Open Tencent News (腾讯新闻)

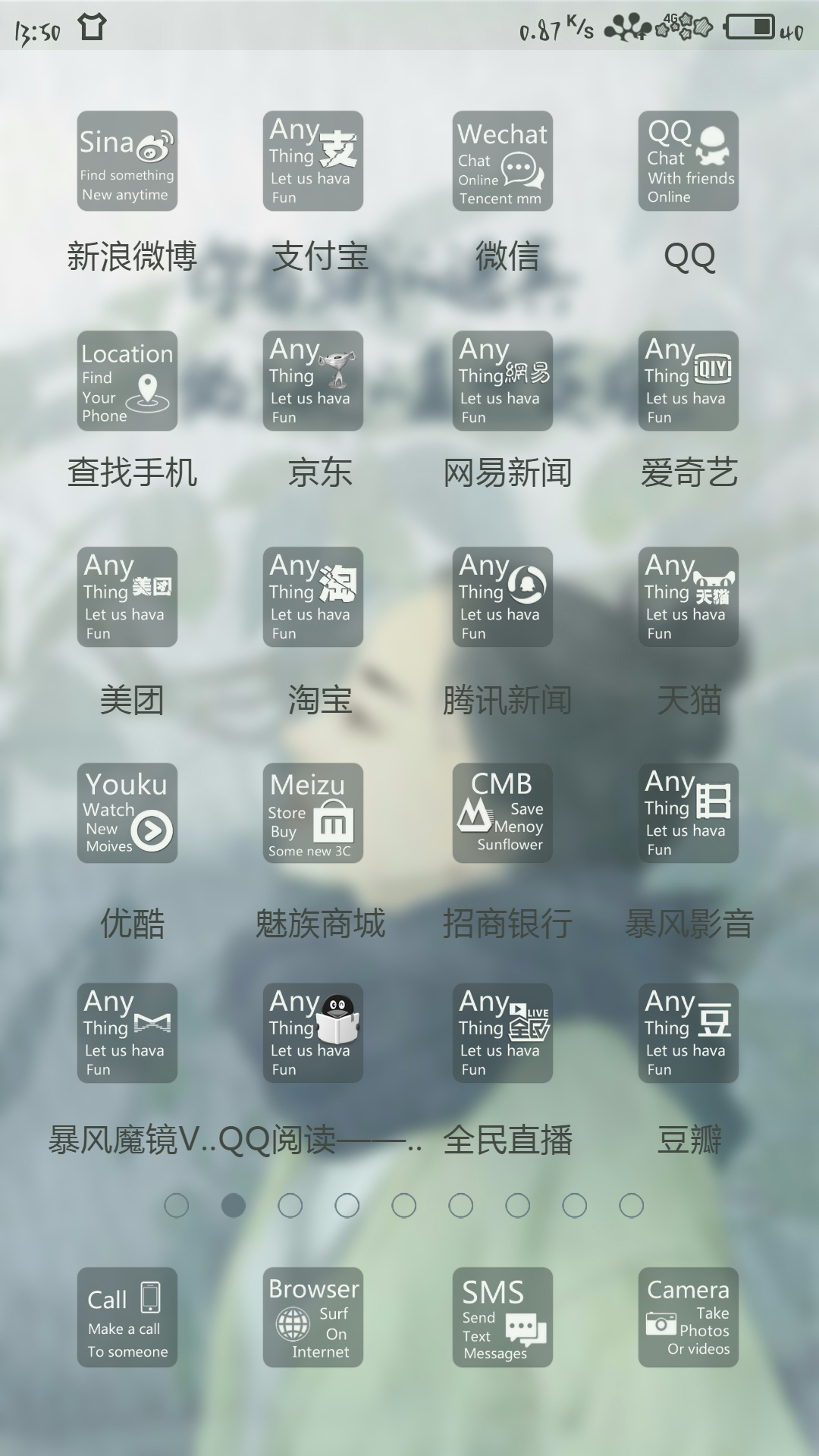click(x=503, y=597)
